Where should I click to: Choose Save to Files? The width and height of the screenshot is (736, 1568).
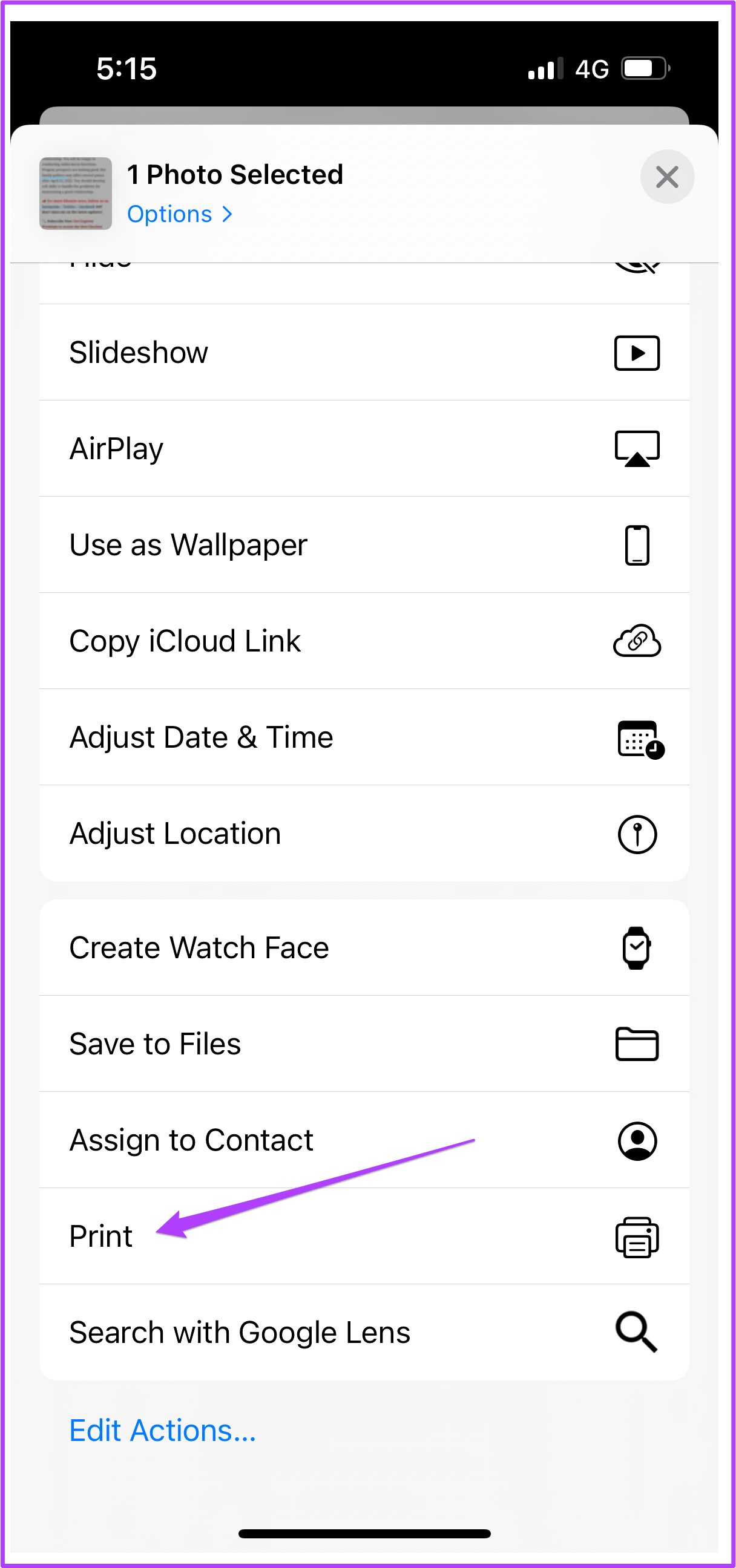[x=364, y=1044]
